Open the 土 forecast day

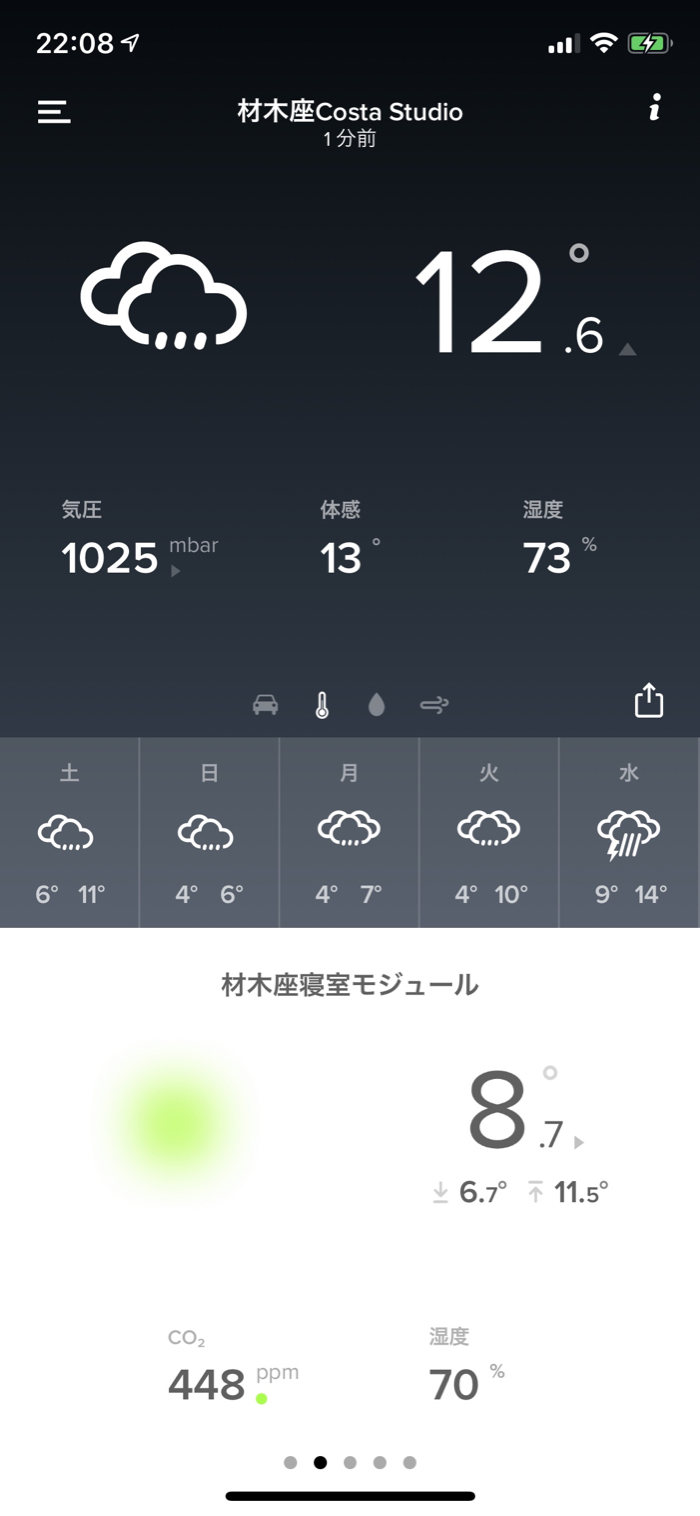coord(70,832)
